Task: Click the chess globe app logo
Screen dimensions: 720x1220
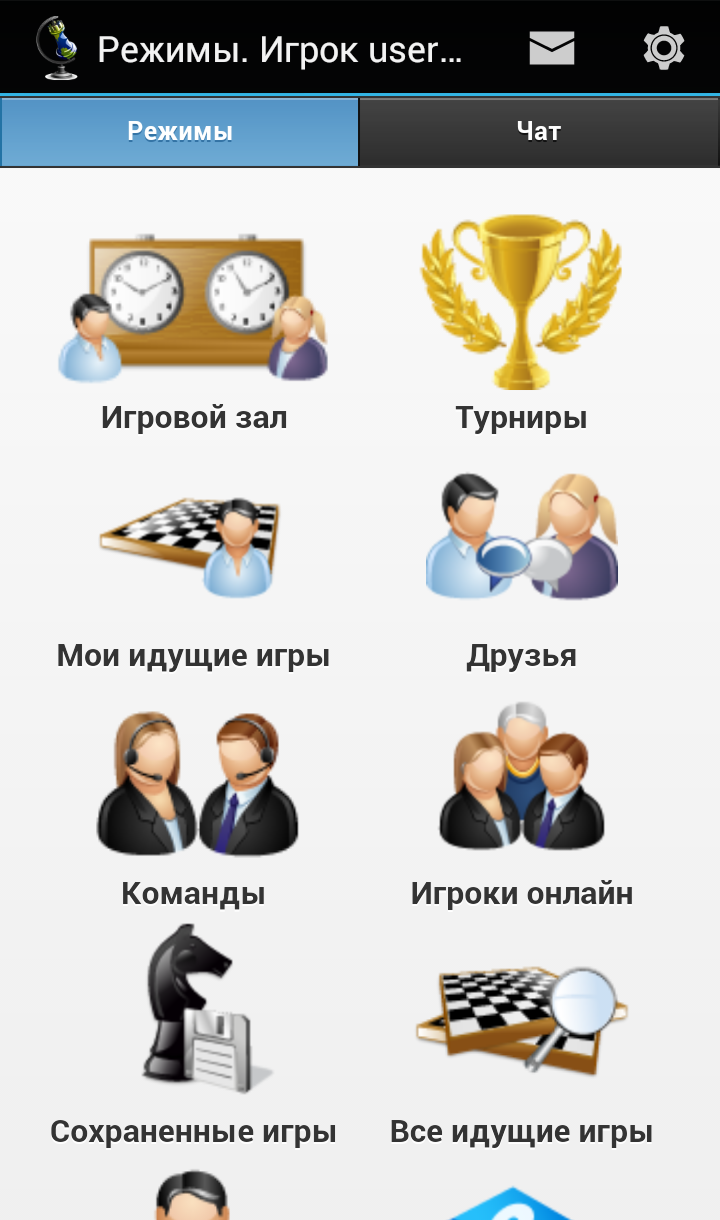Action: point(57,45)
